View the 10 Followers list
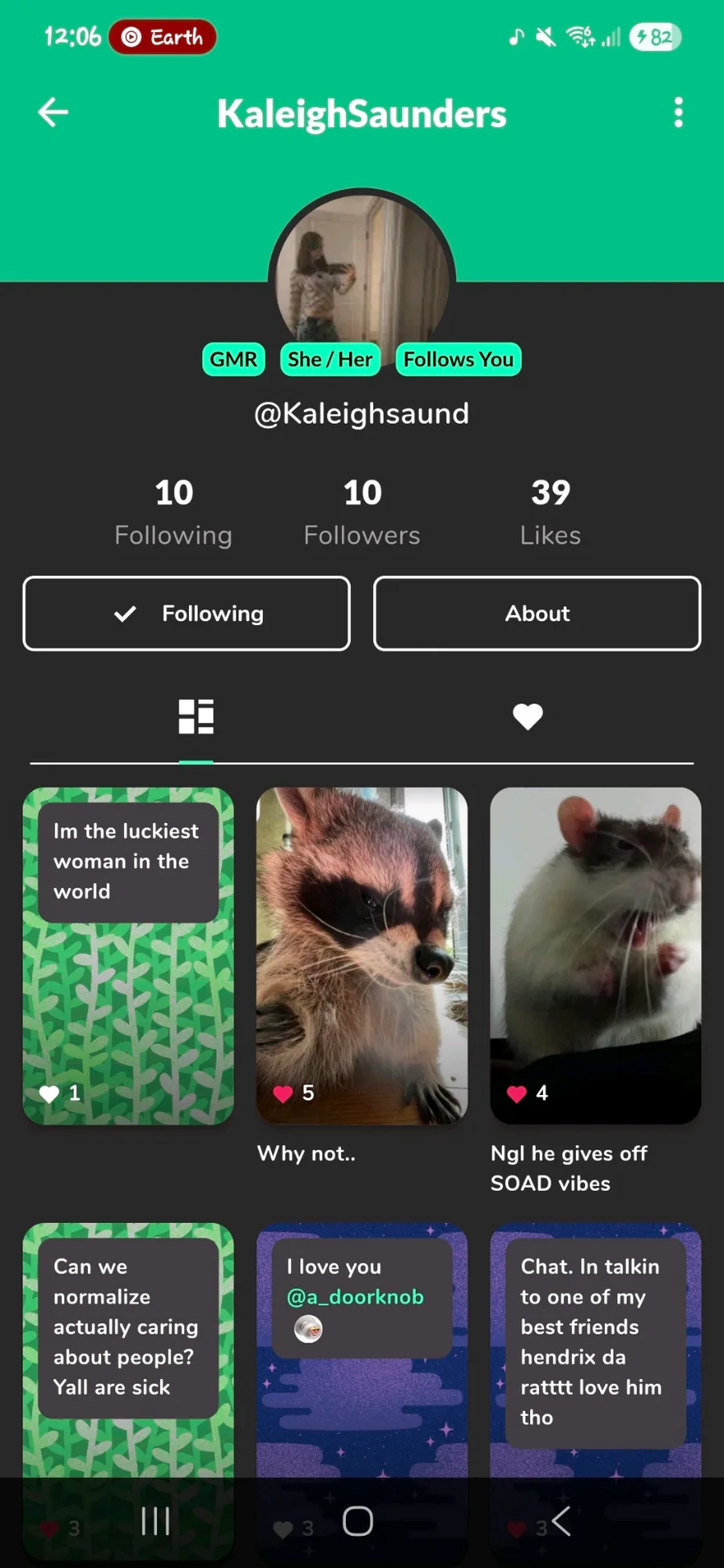 tap(362, 512)
